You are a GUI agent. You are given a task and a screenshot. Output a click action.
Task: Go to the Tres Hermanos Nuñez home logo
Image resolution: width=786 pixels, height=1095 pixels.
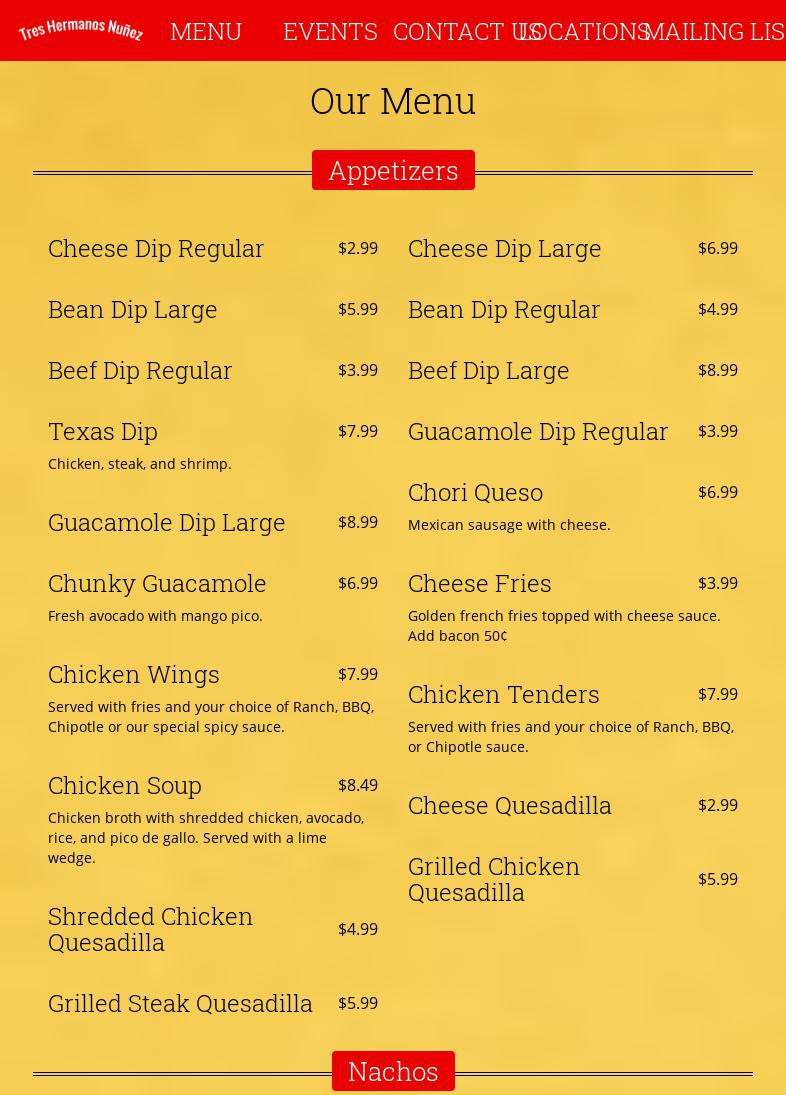pyautogui.click(x=81, y=30)
